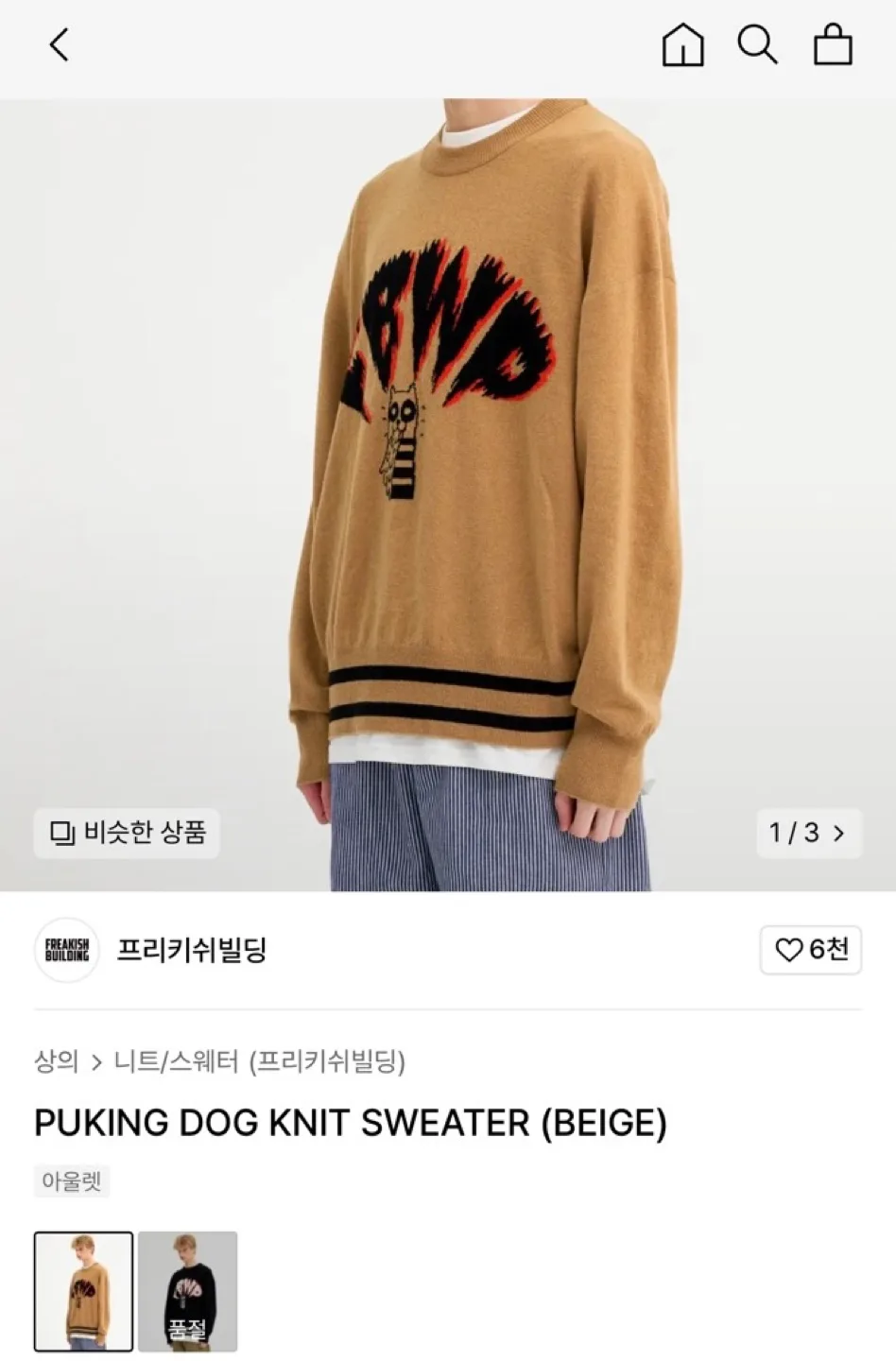Select the beige sweater color thumbnail
Screen dimensions: 896x1361
click(83, 1291)
